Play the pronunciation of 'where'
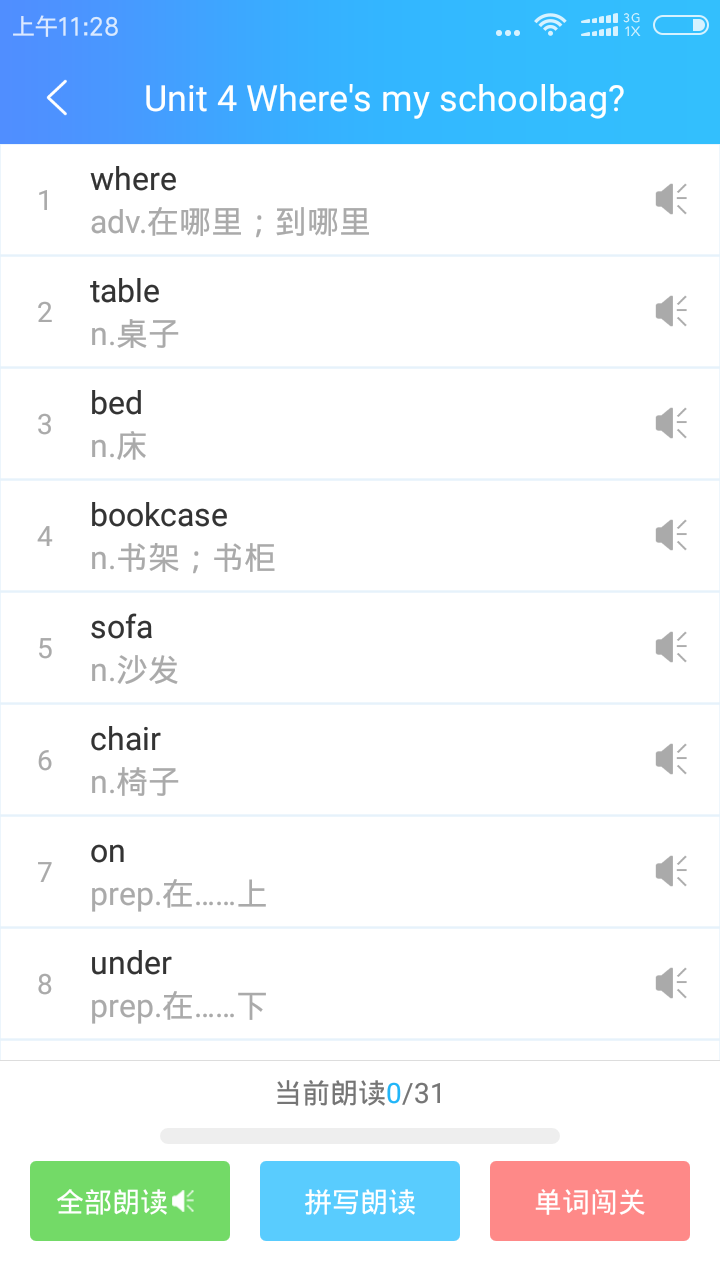Viewport: 720px width, 1280px height. (x=671, y=200)
